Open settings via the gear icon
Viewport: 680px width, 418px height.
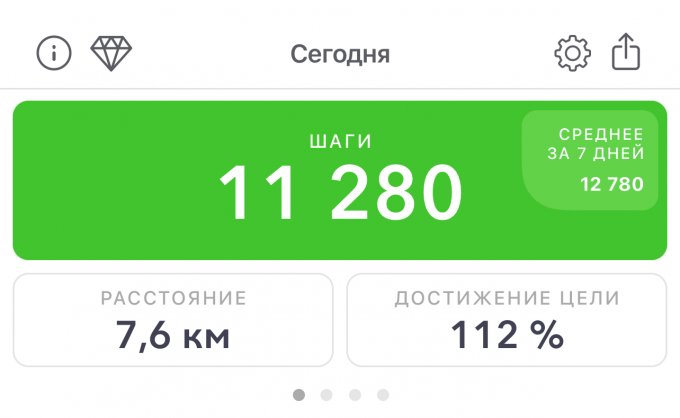[x=573, y=53]
